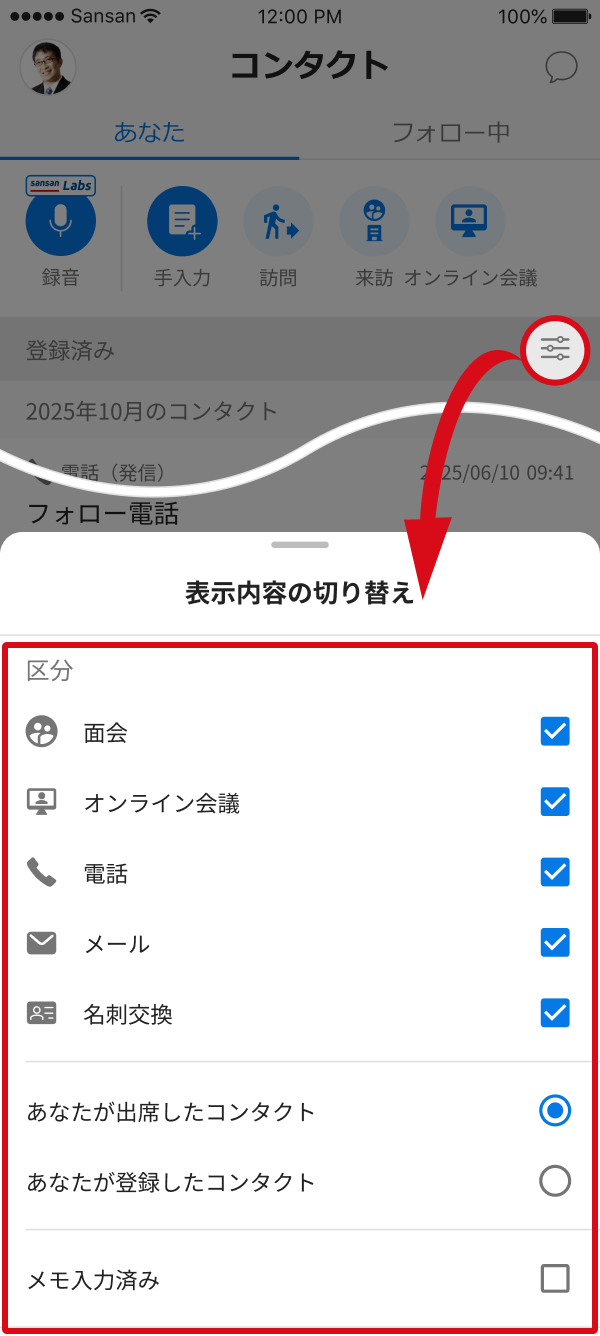Image resolution: width=600 pixels, height=1336 pixels.
Task: Enable the メモ入力済み checkbox
Action: 555,1278
